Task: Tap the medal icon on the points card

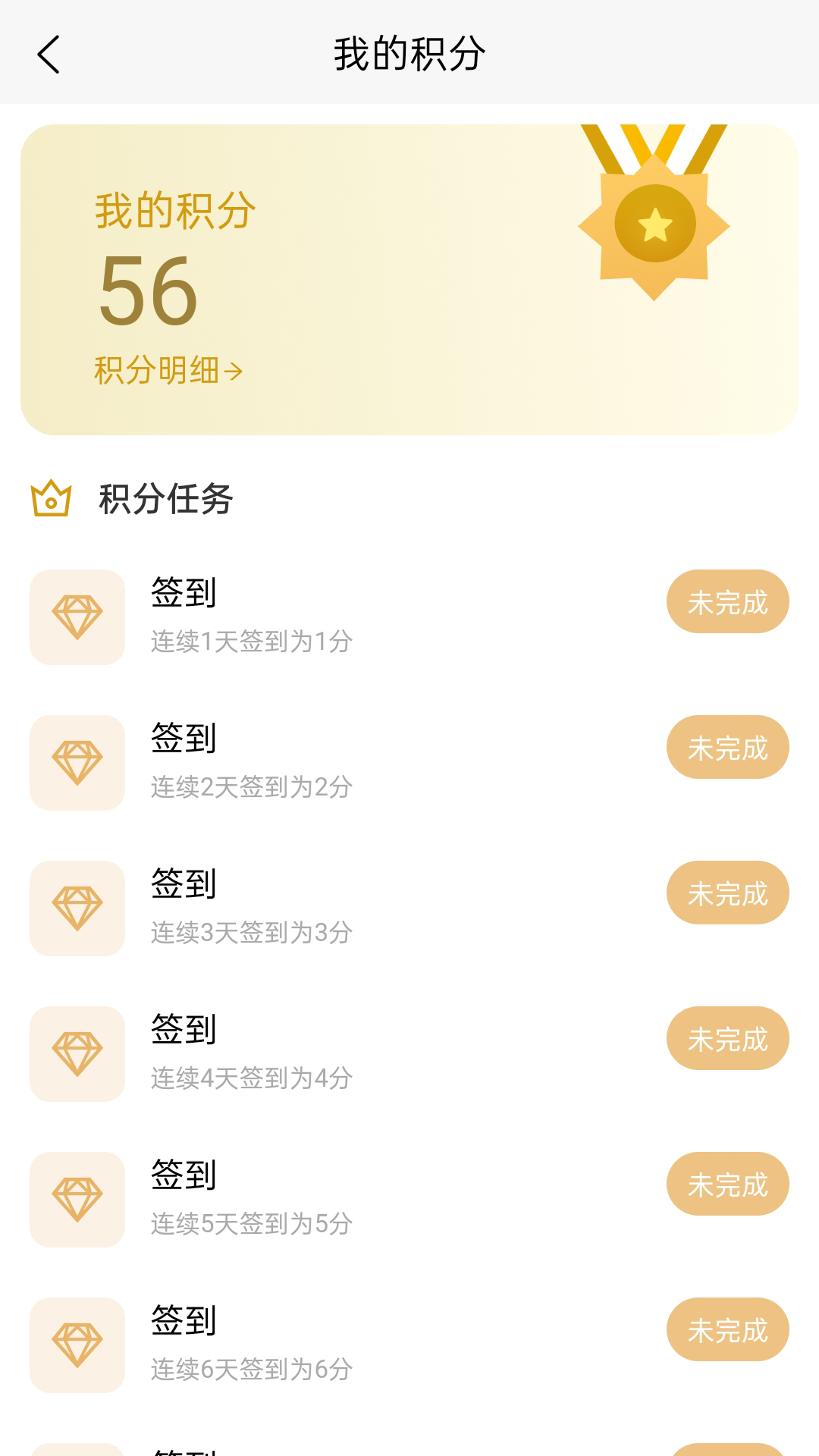Action: point(654,224)
